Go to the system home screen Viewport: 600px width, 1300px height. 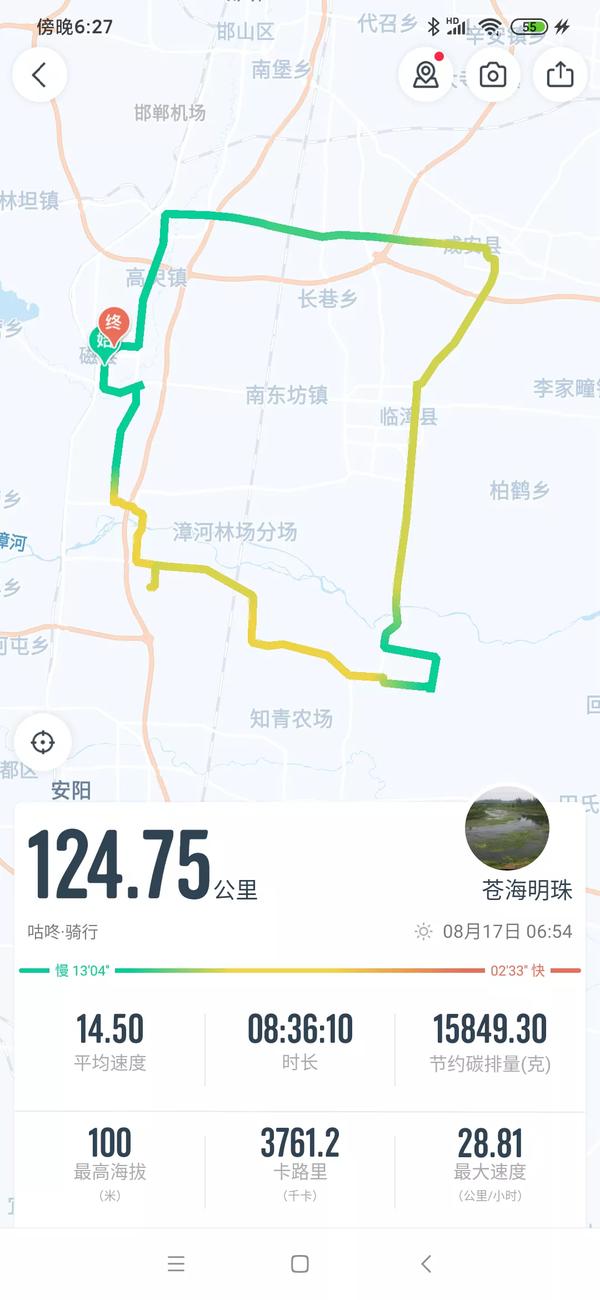[299, 1264]
